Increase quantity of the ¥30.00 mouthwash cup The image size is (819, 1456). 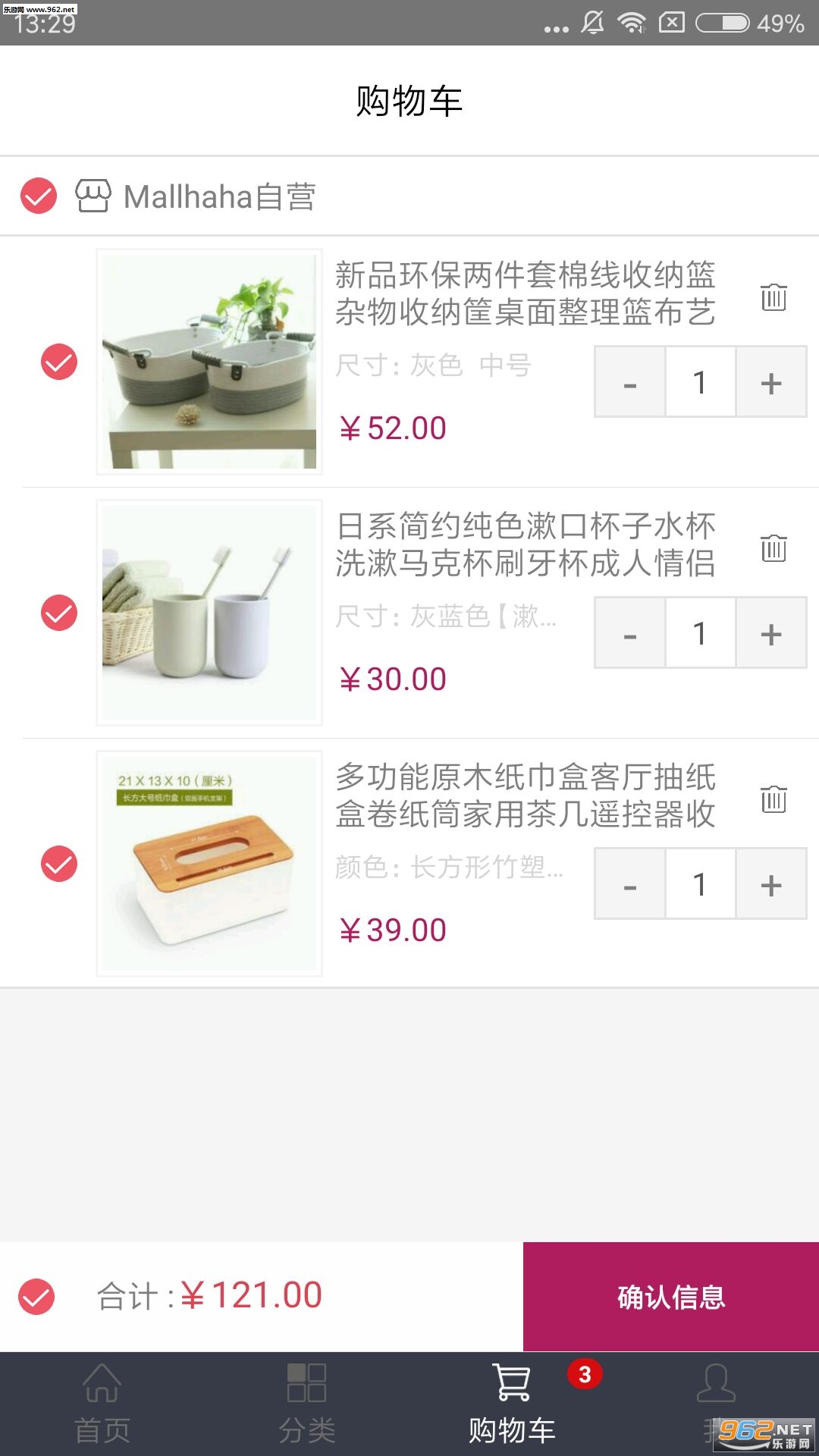(771, 633)
